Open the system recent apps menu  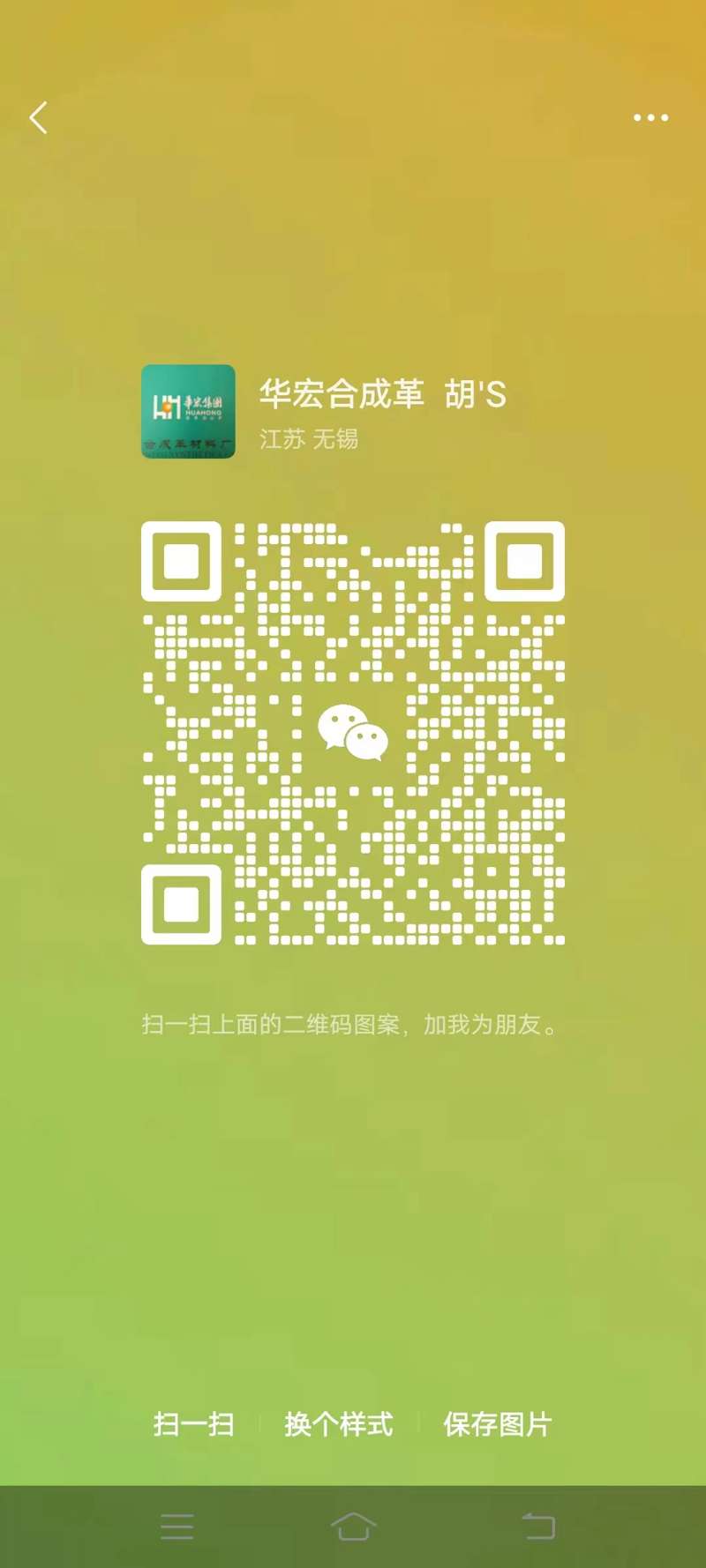tap(176, 1527)
